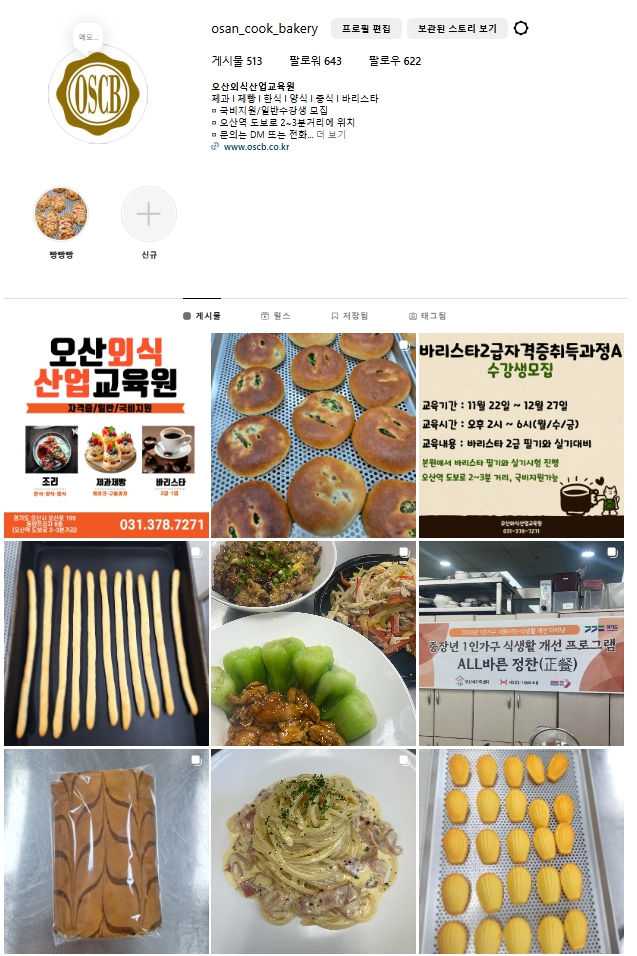The image size is (637, 956).
Task: Open the 빵빵빵 story highlight
Action: click(61, 214)
